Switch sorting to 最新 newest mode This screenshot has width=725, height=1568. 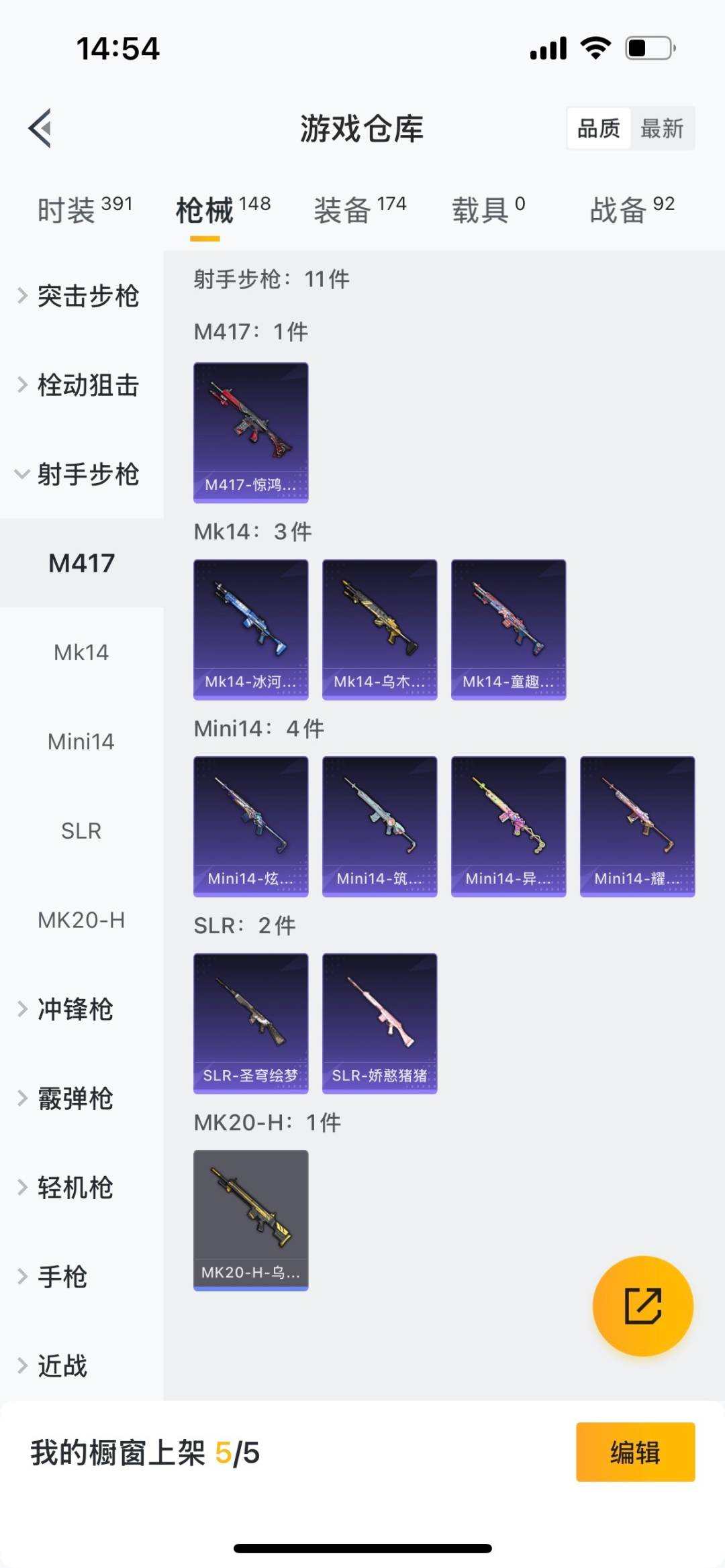click(x=661, y=128)
